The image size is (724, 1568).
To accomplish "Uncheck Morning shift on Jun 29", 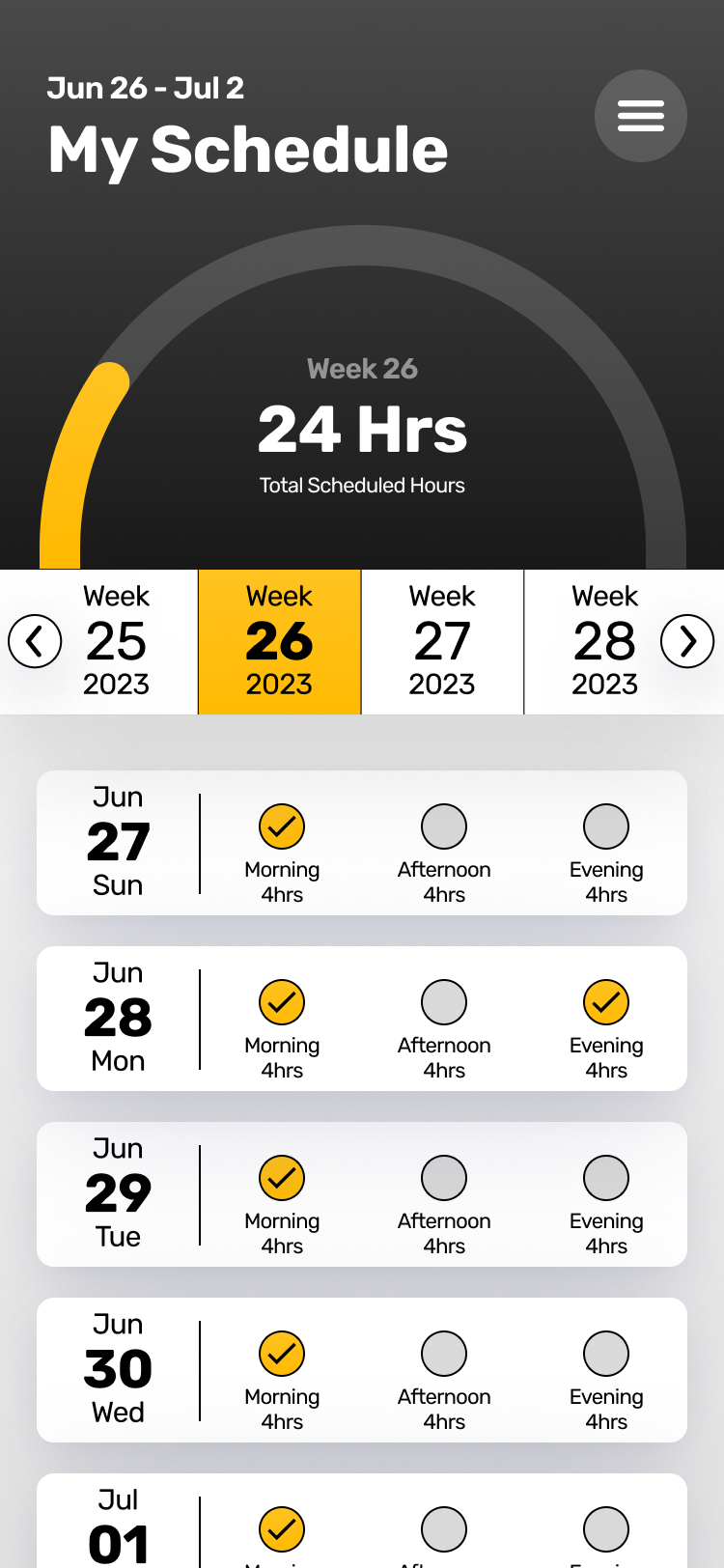I will click(282, 1178).
